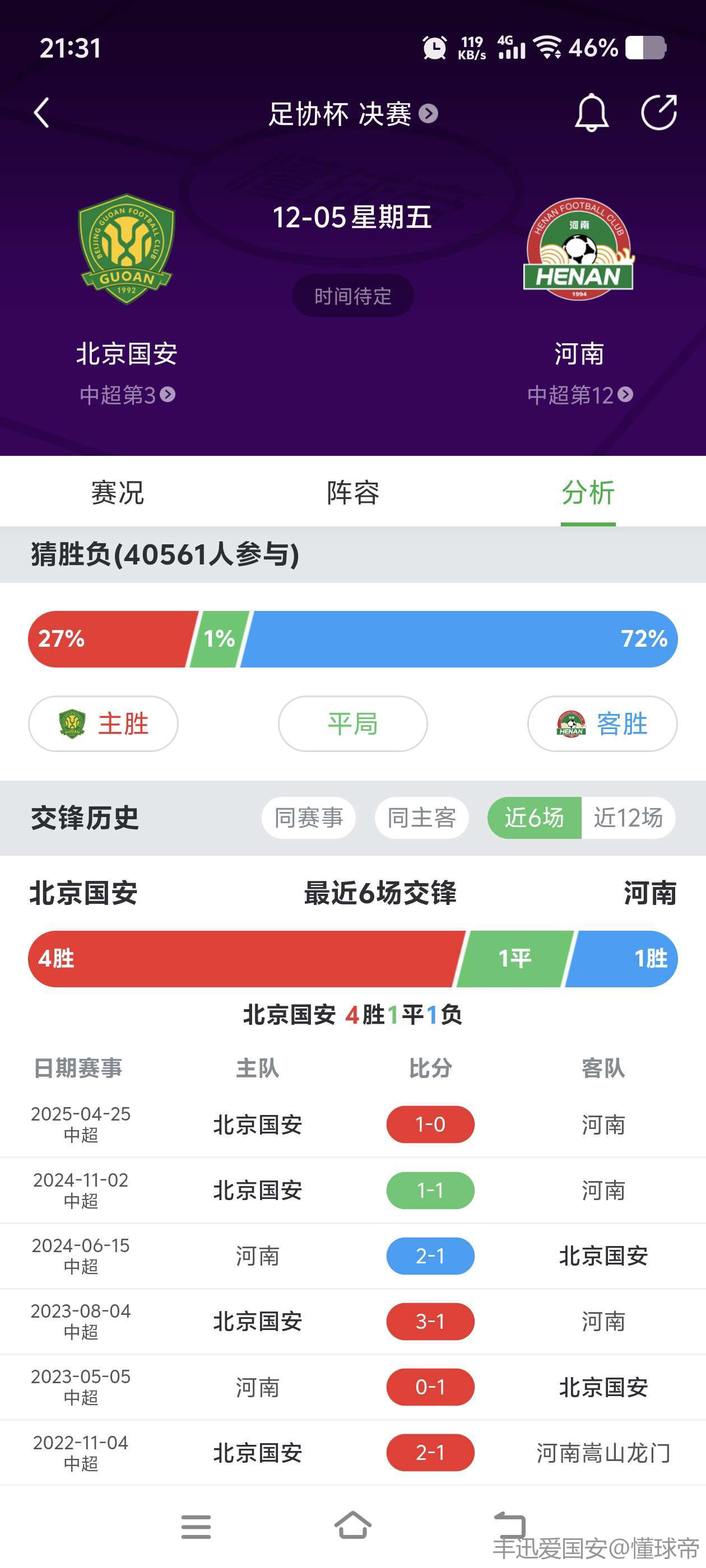Switch to the 阵容 tab
706x1568 pixels.
coord(352,492)
